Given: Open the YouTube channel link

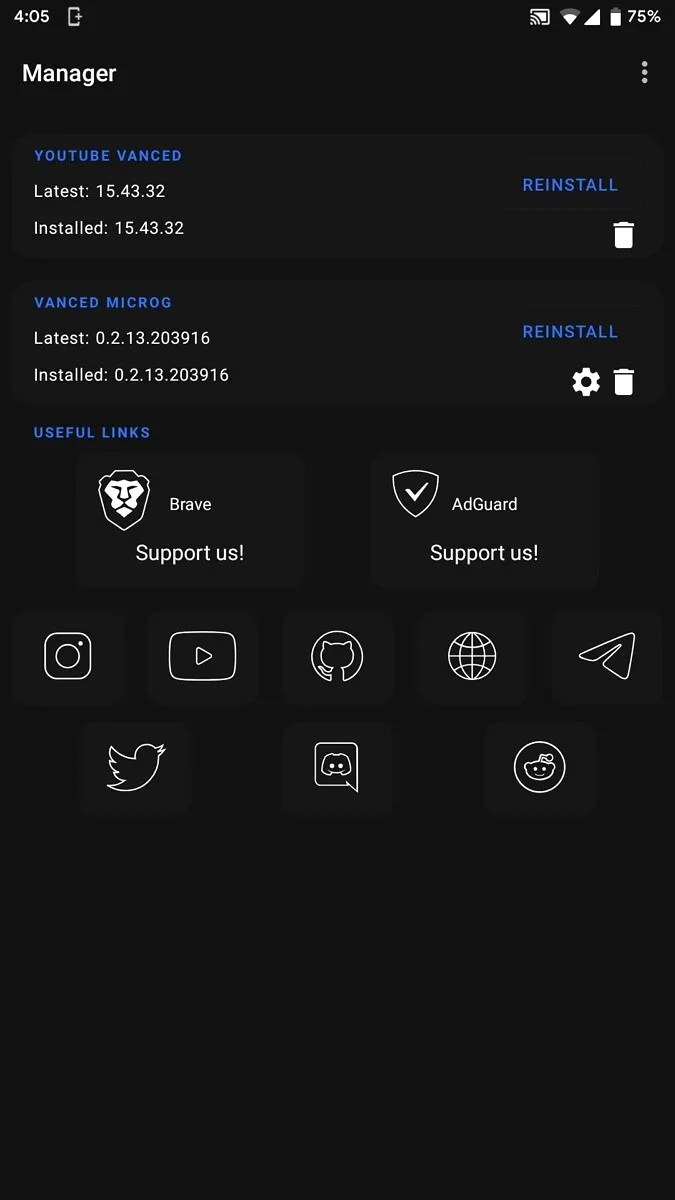Looking at the screenshot, I should click(203, 657).
